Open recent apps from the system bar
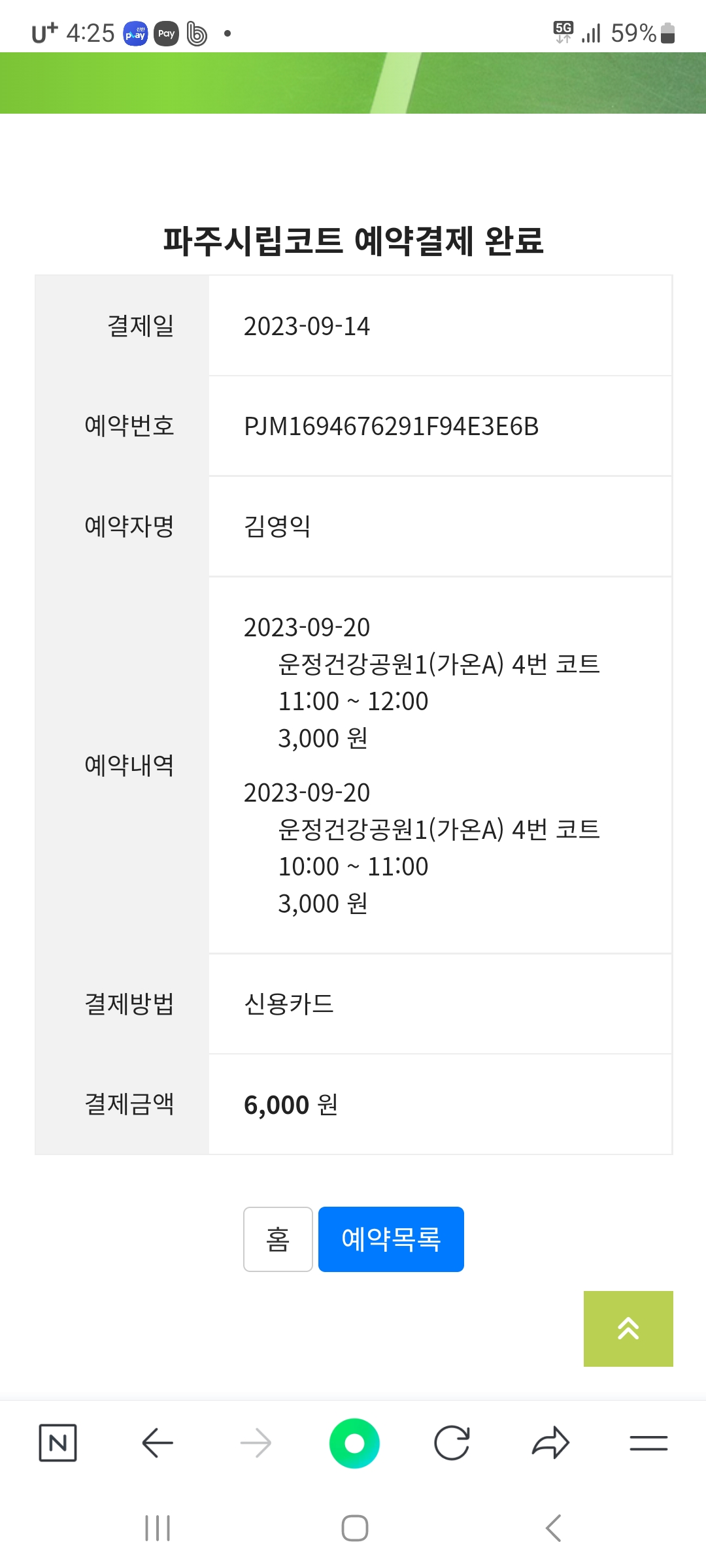706x1568 pixels. (158, 1528)
